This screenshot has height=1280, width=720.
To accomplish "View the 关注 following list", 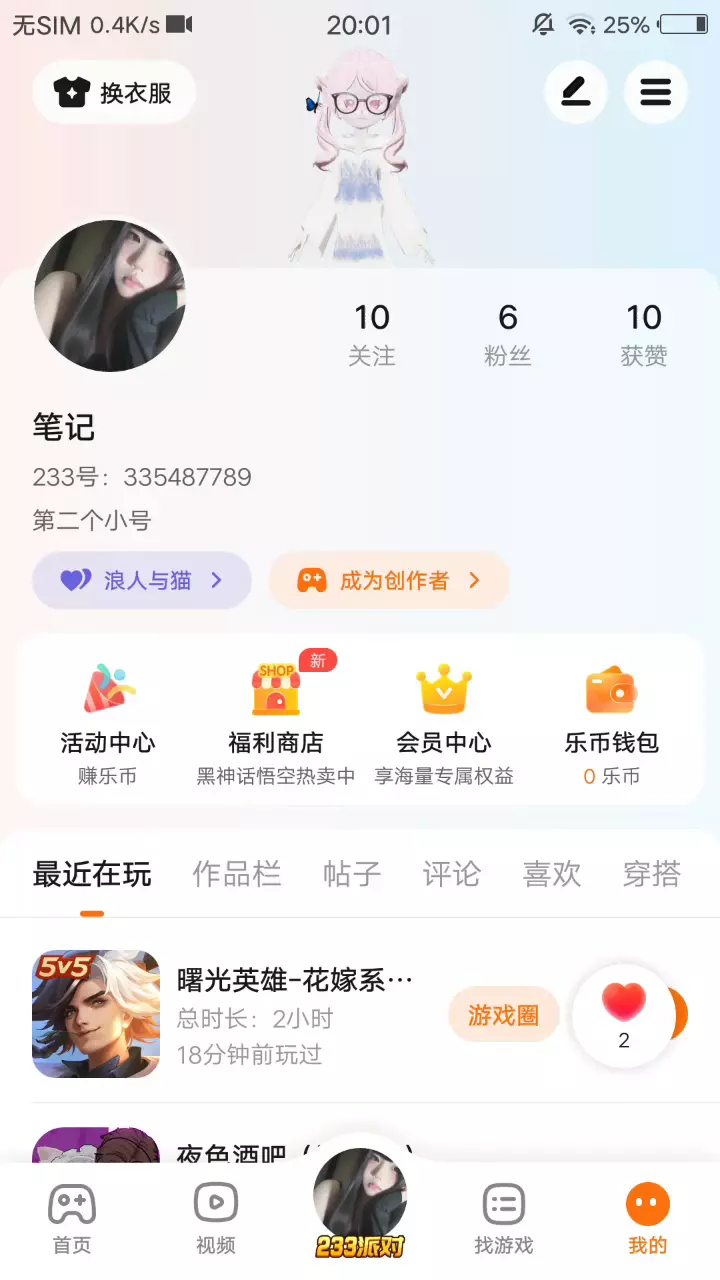I will point(372,335).
